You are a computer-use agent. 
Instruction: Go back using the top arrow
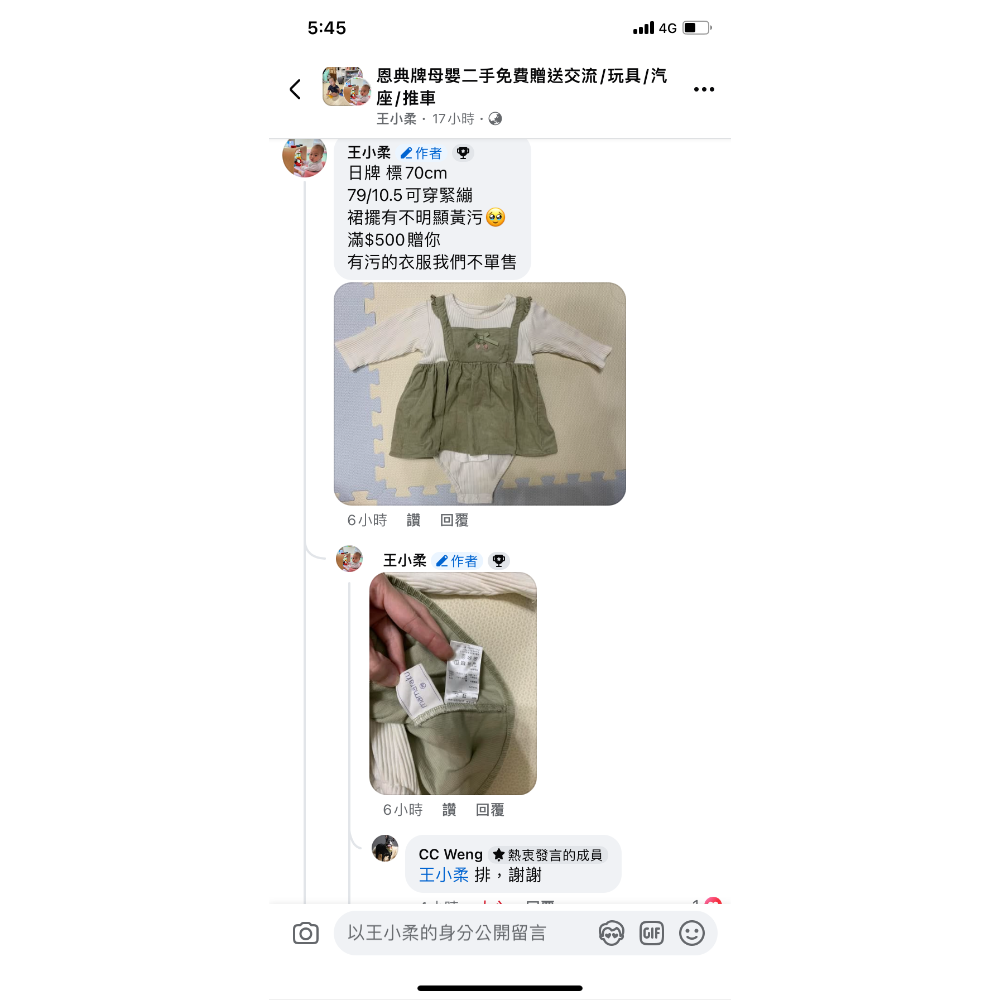[295, 89]
